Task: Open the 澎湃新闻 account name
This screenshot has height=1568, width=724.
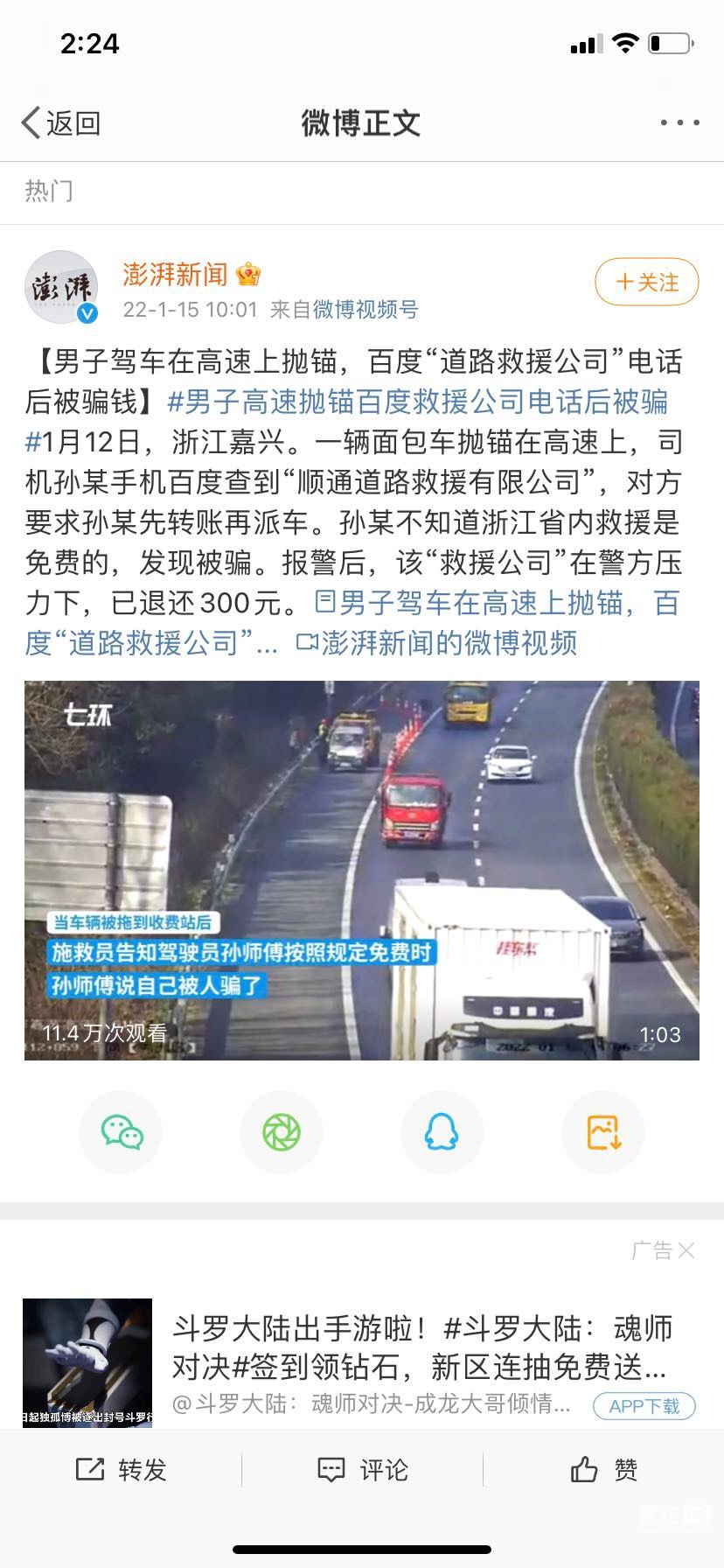Action: coord(176,275)
